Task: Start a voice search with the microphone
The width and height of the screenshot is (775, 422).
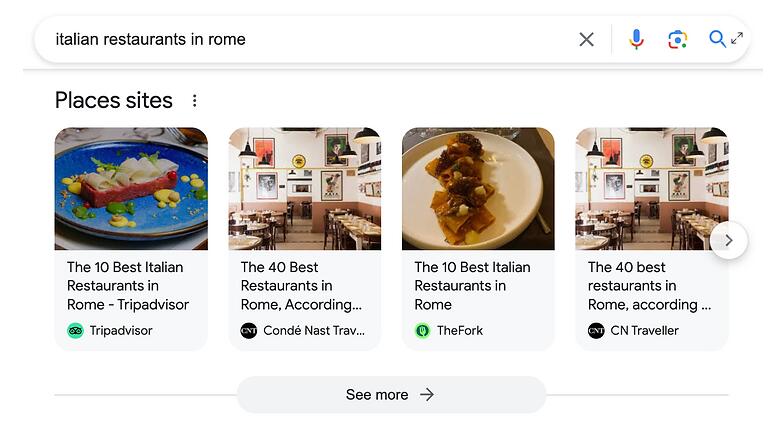Action: click(636, 39)
